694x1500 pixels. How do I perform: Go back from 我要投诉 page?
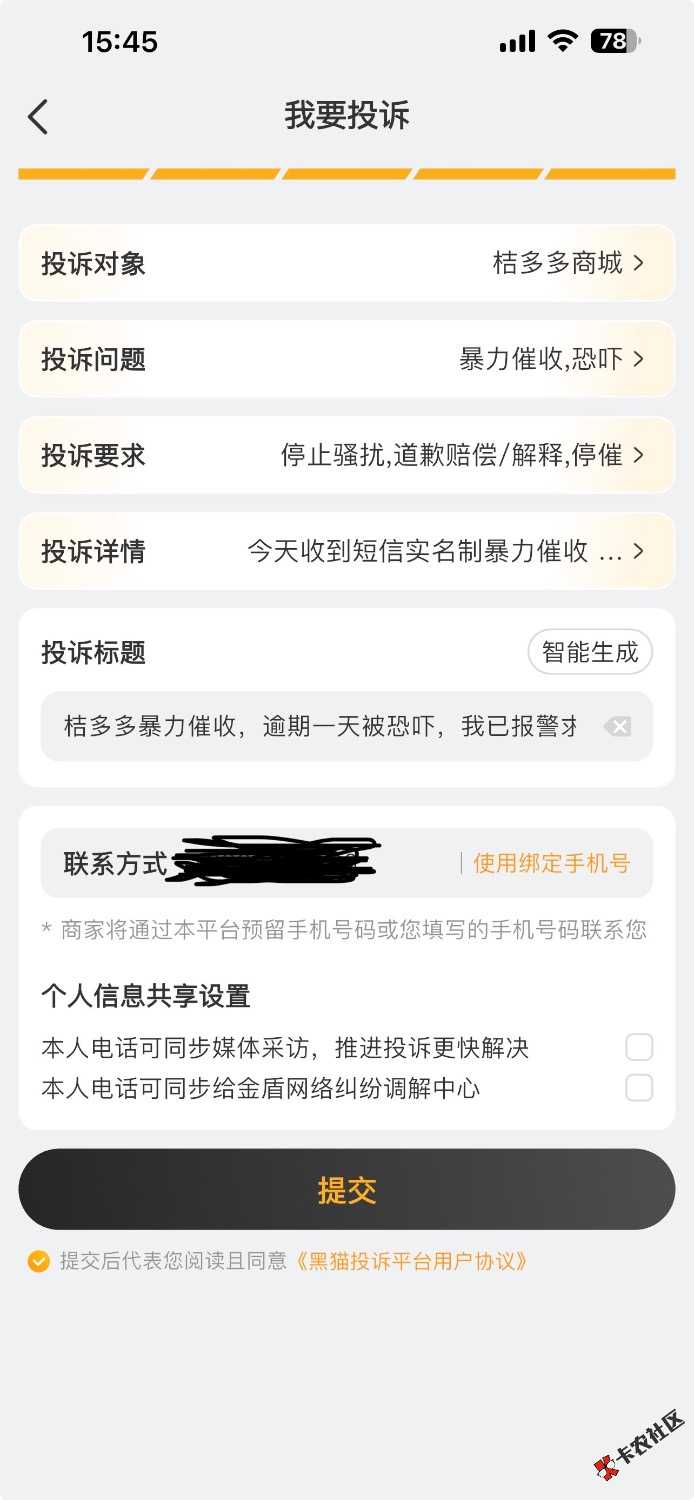tap(38, 117)
